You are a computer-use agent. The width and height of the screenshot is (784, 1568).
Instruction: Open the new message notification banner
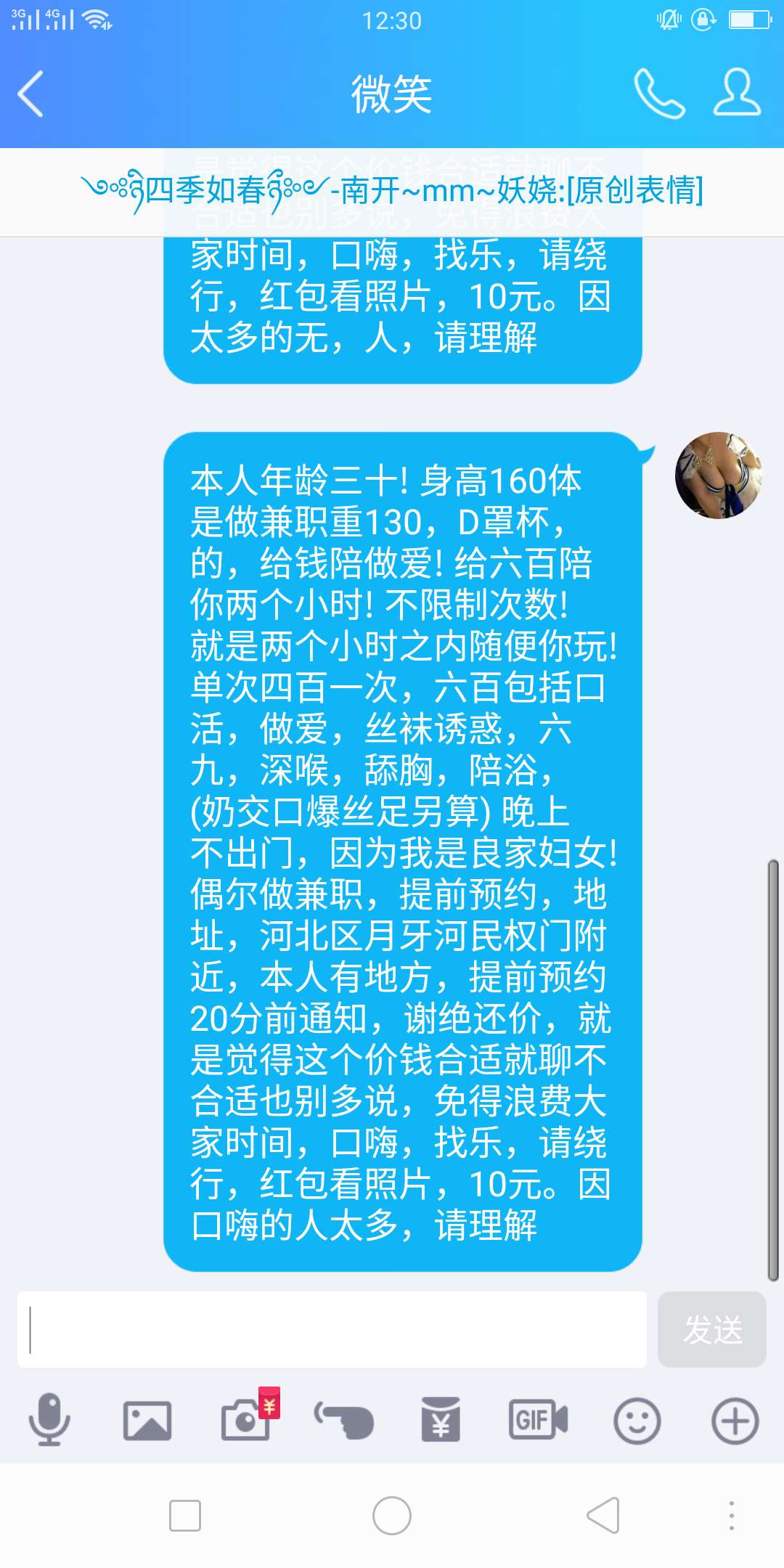click(x=392, y=192)
